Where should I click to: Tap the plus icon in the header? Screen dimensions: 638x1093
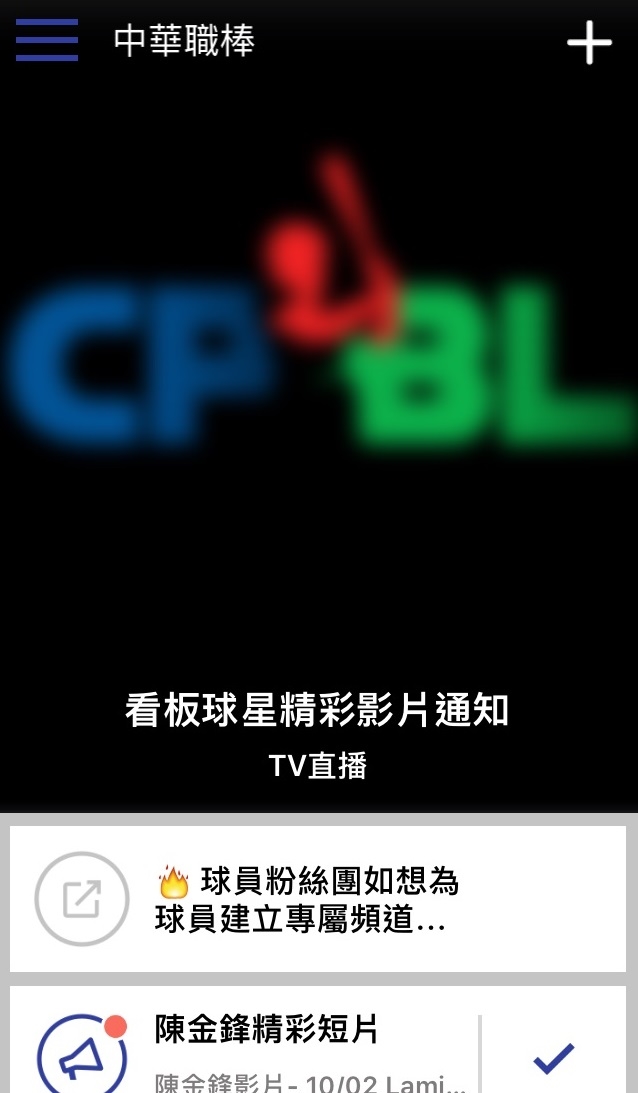click(589, 42)
